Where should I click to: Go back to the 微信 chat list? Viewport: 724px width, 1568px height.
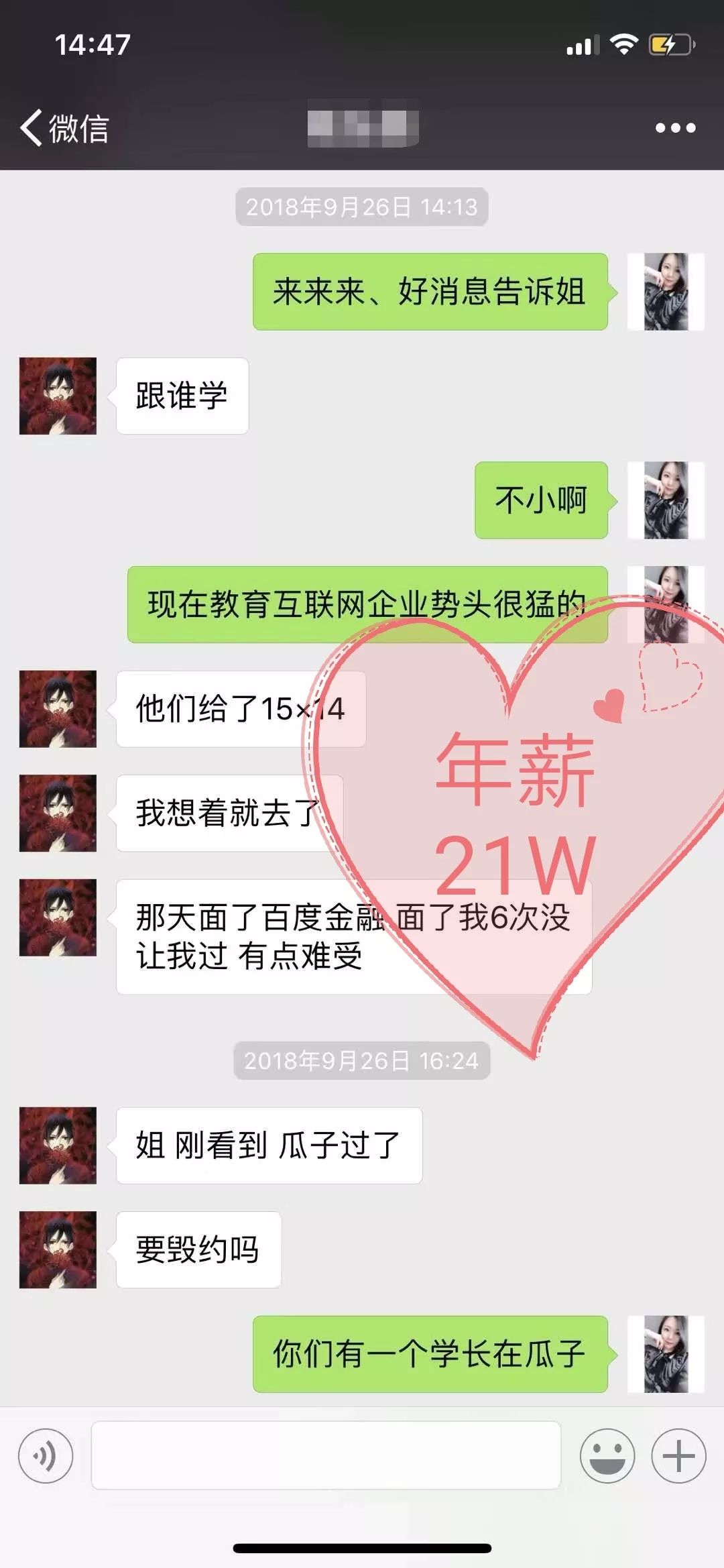click(64, 127)
